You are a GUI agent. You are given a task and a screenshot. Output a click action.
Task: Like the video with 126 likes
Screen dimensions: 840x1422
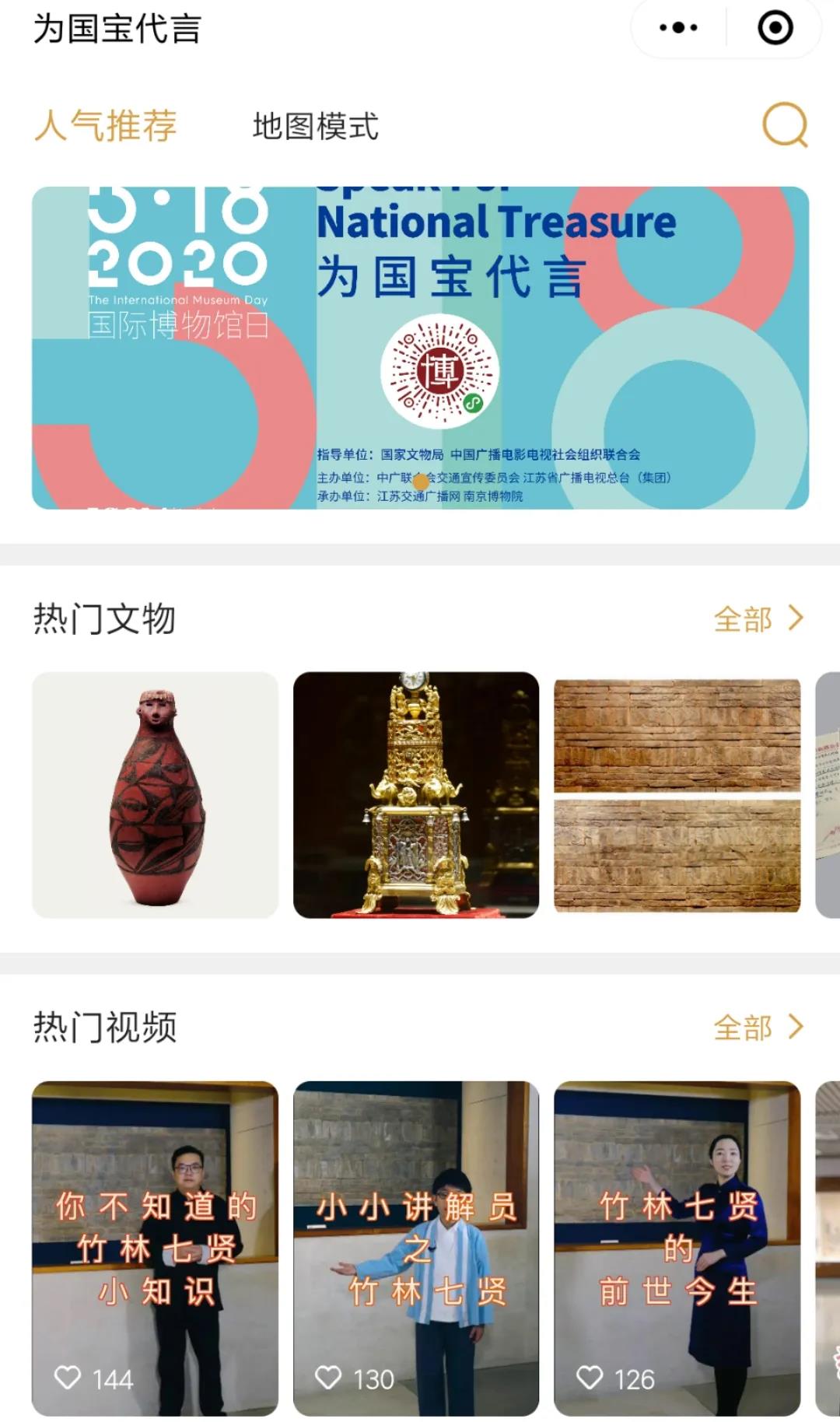coord(590,1378)
